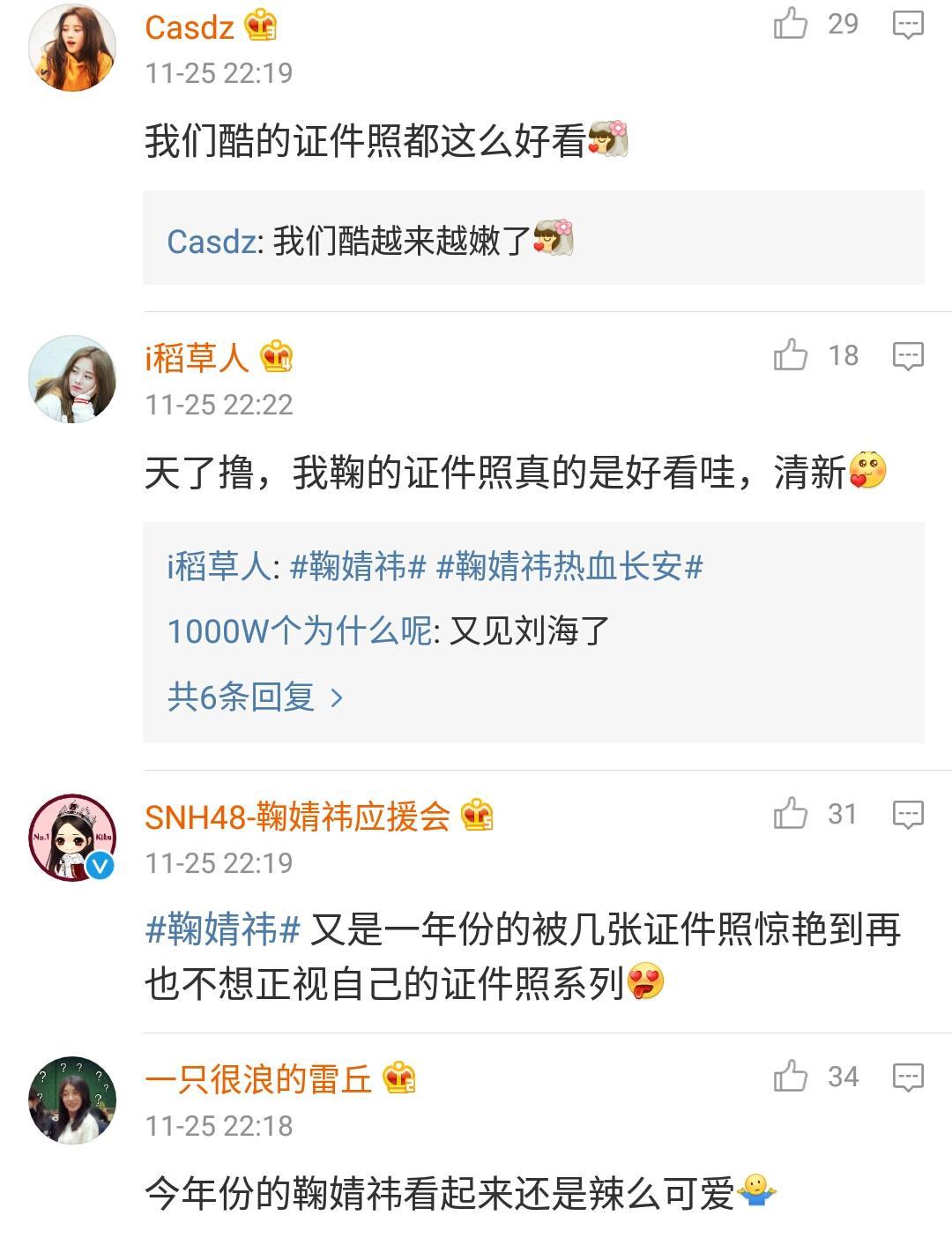
Task: Open Casdz's profile avatar
Action: [72, 47]
